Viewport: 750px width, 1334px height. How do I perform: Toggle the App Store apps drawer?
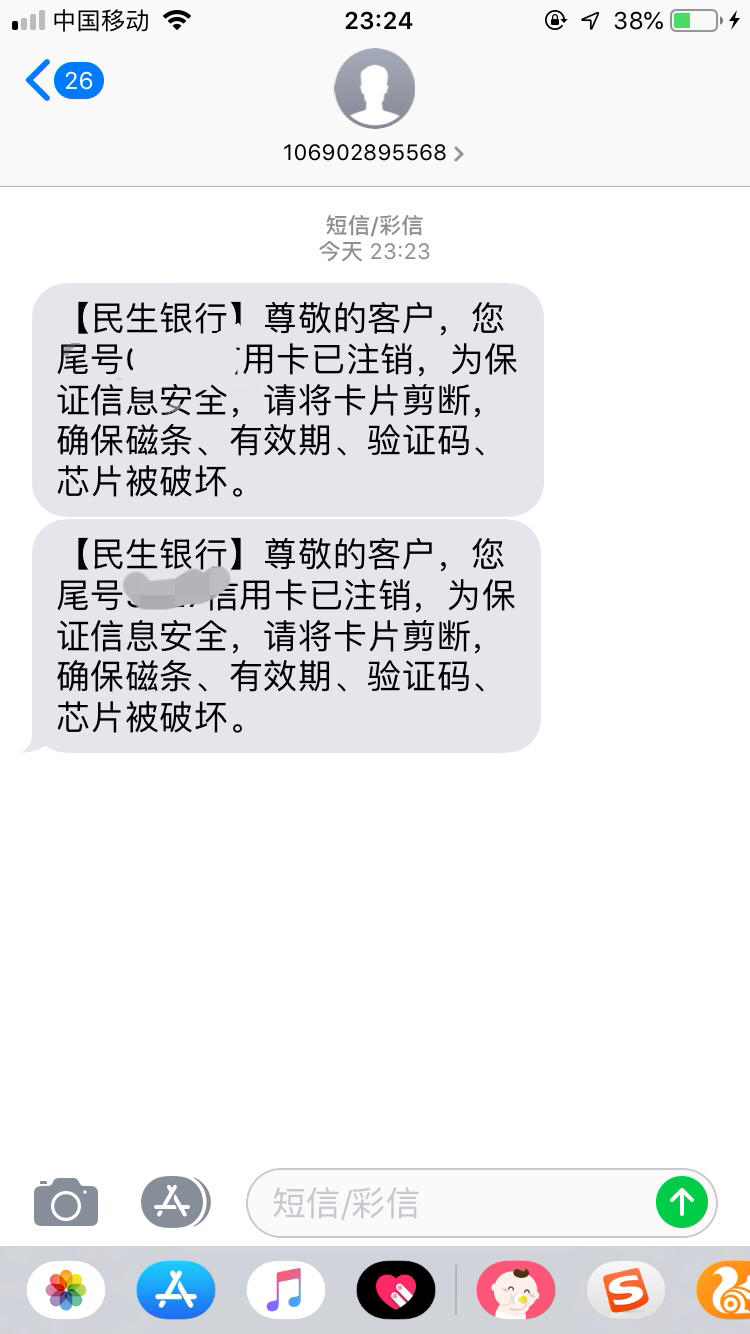(x=175, y=1201)
